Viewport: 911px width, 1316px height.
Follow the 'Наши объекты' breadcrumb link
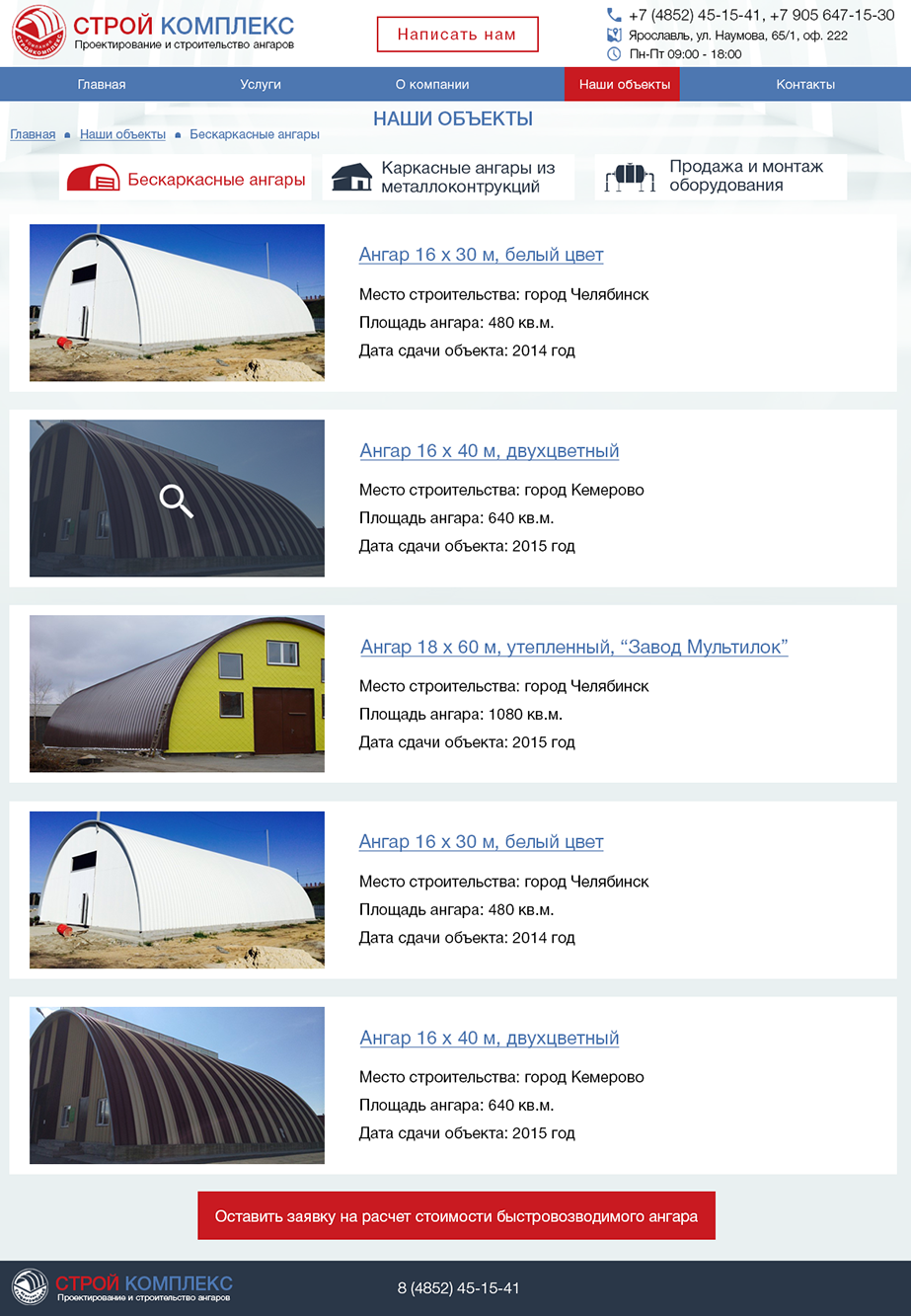click(x=122, y=134)
